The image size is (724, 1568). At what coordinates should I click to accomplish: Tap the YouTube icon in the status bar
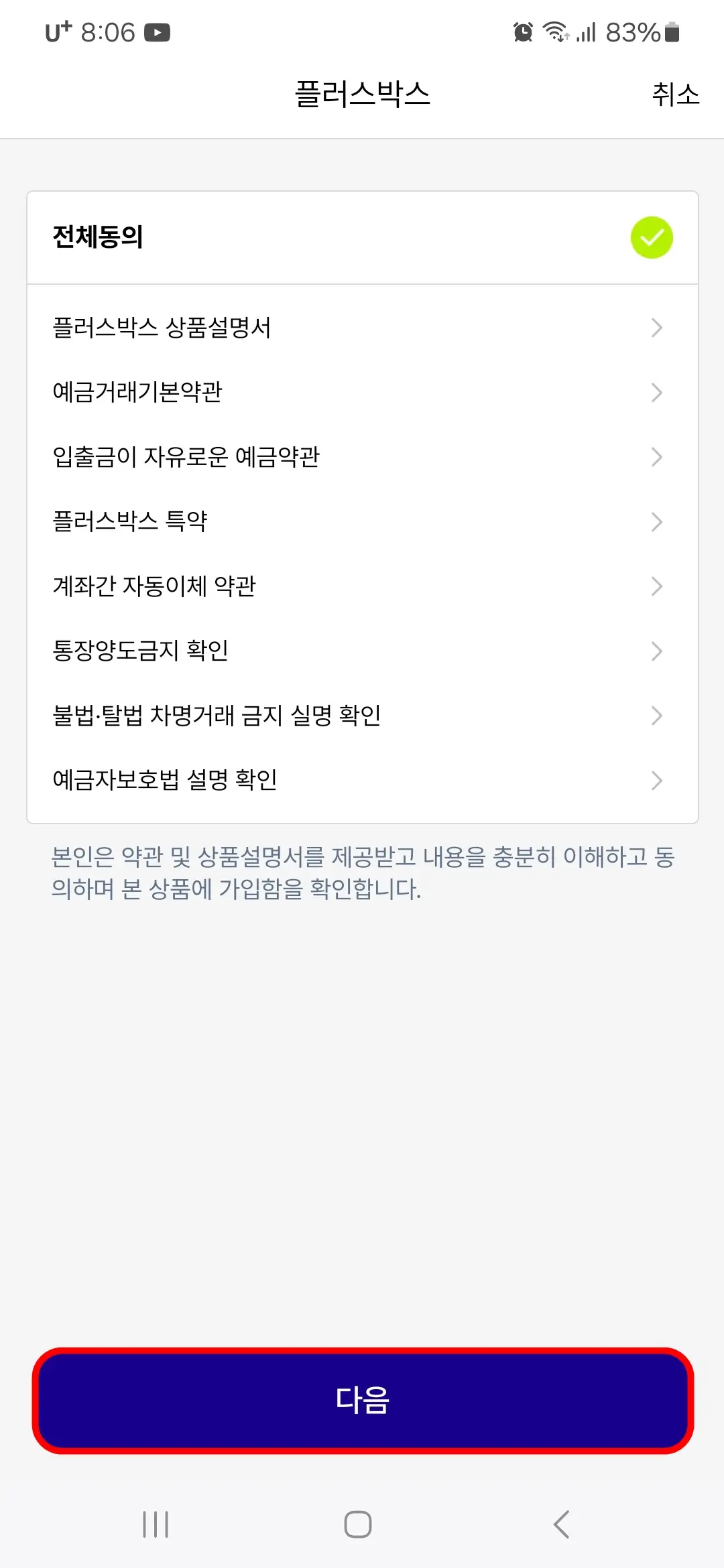pos(158,31)
